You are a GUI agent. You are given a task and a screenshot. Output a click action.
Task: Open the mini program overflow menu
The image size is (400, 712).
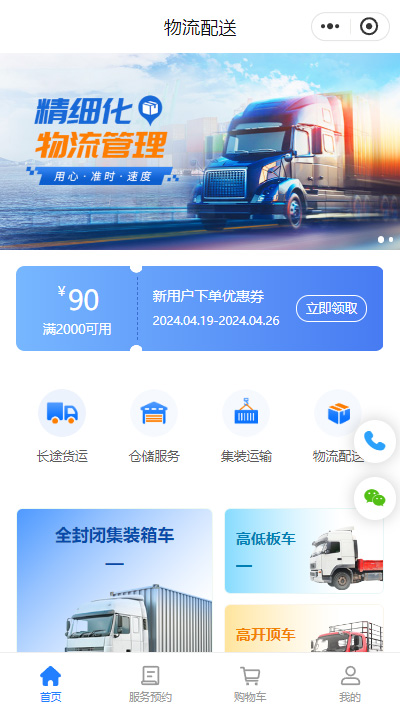[x=330, y=27]
